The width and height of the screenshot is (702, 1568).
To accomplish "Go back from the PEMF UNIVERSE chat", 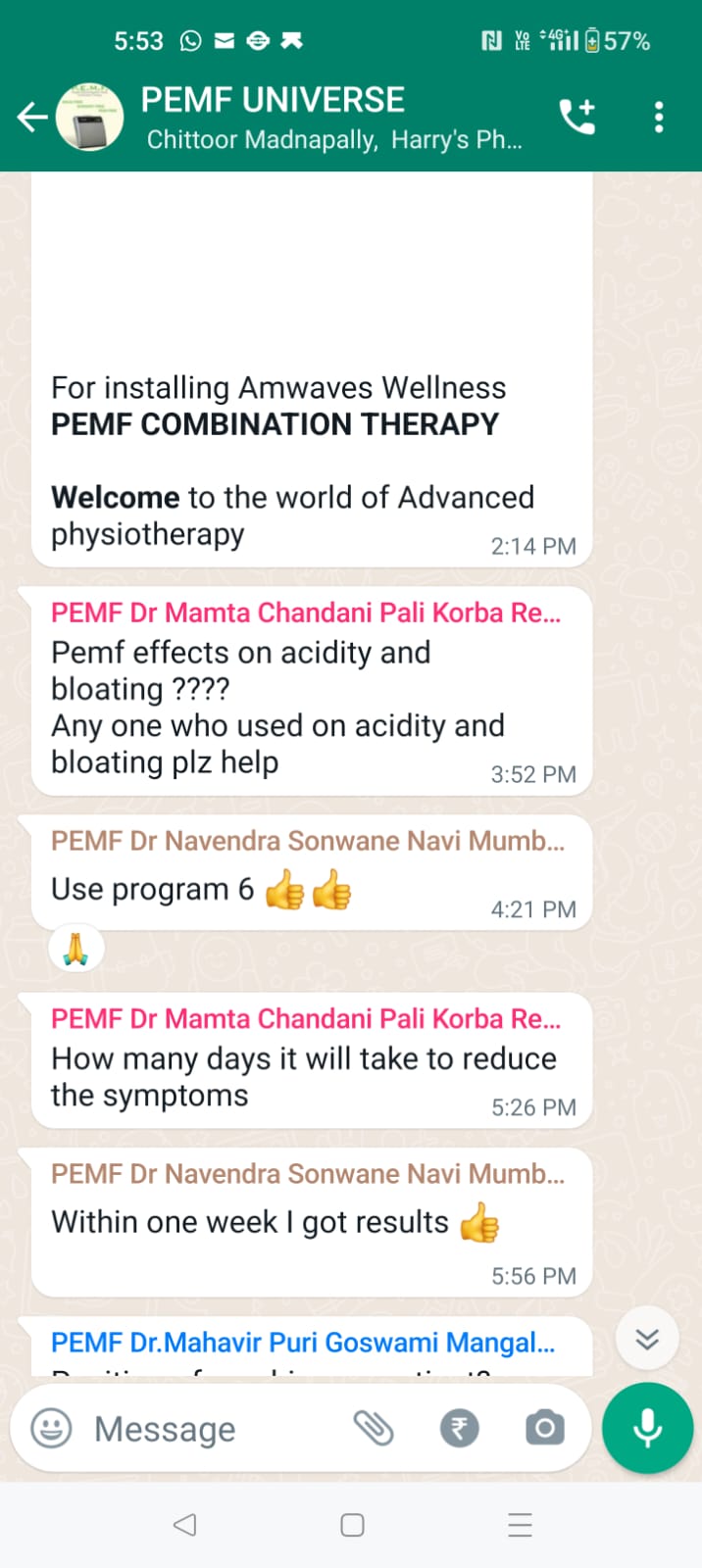I will pos(32,118).
